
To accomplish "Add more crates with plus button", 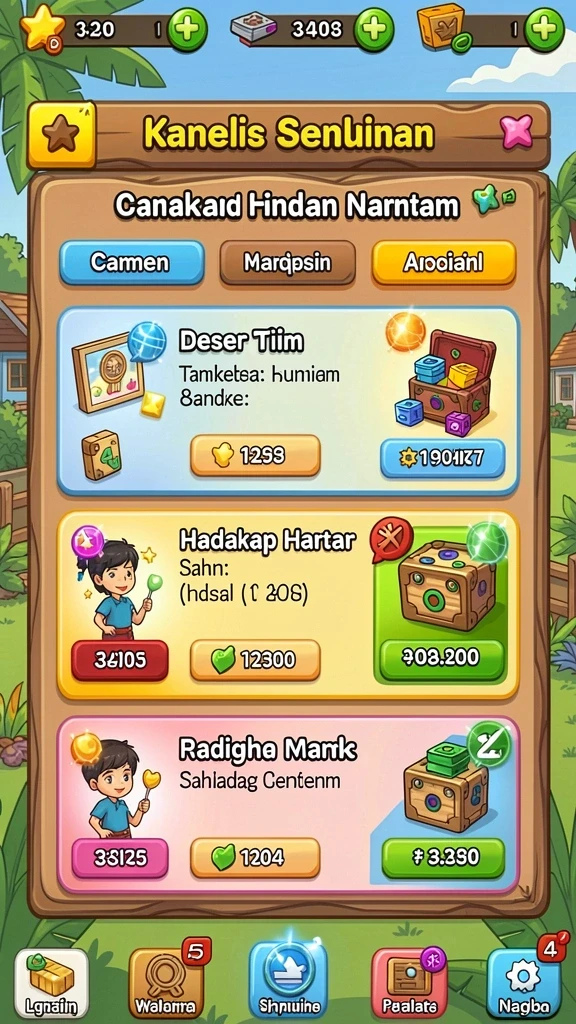I will pyautogui.click(x=544, y=29).
